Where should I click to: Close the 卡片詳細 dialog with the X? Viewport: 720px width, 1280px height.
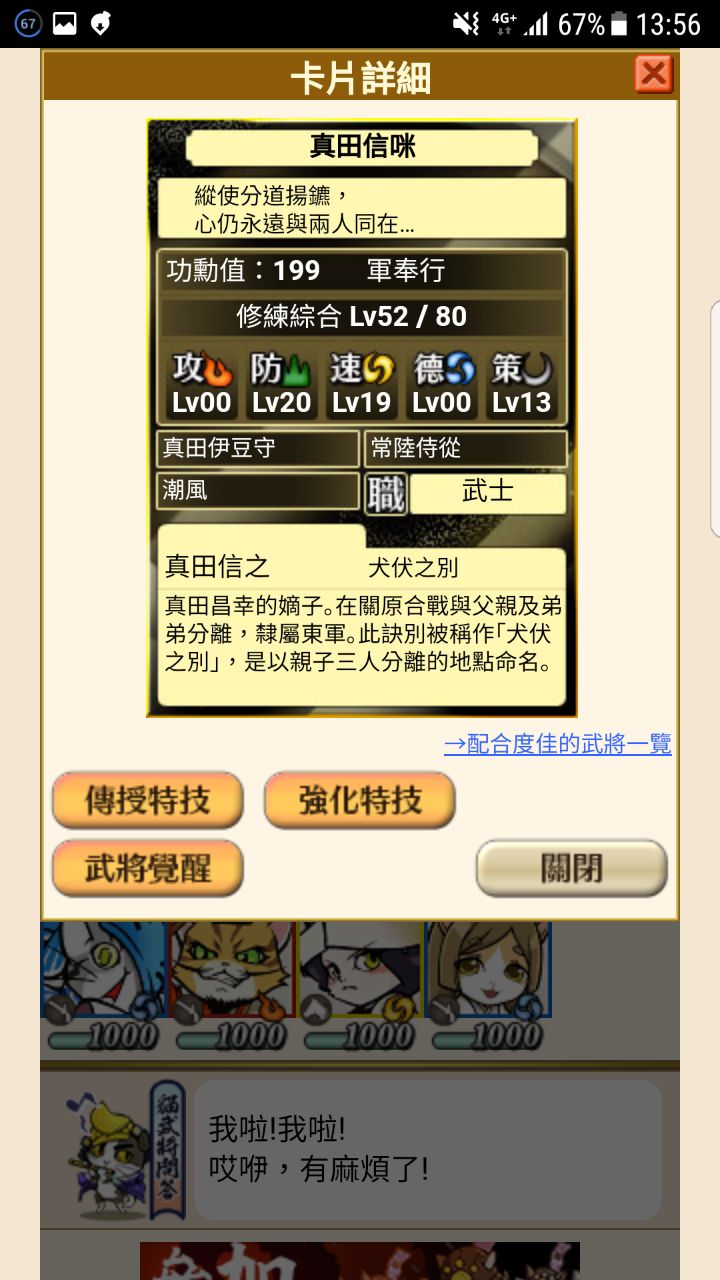pyautogui.click(x=653, y=75)
